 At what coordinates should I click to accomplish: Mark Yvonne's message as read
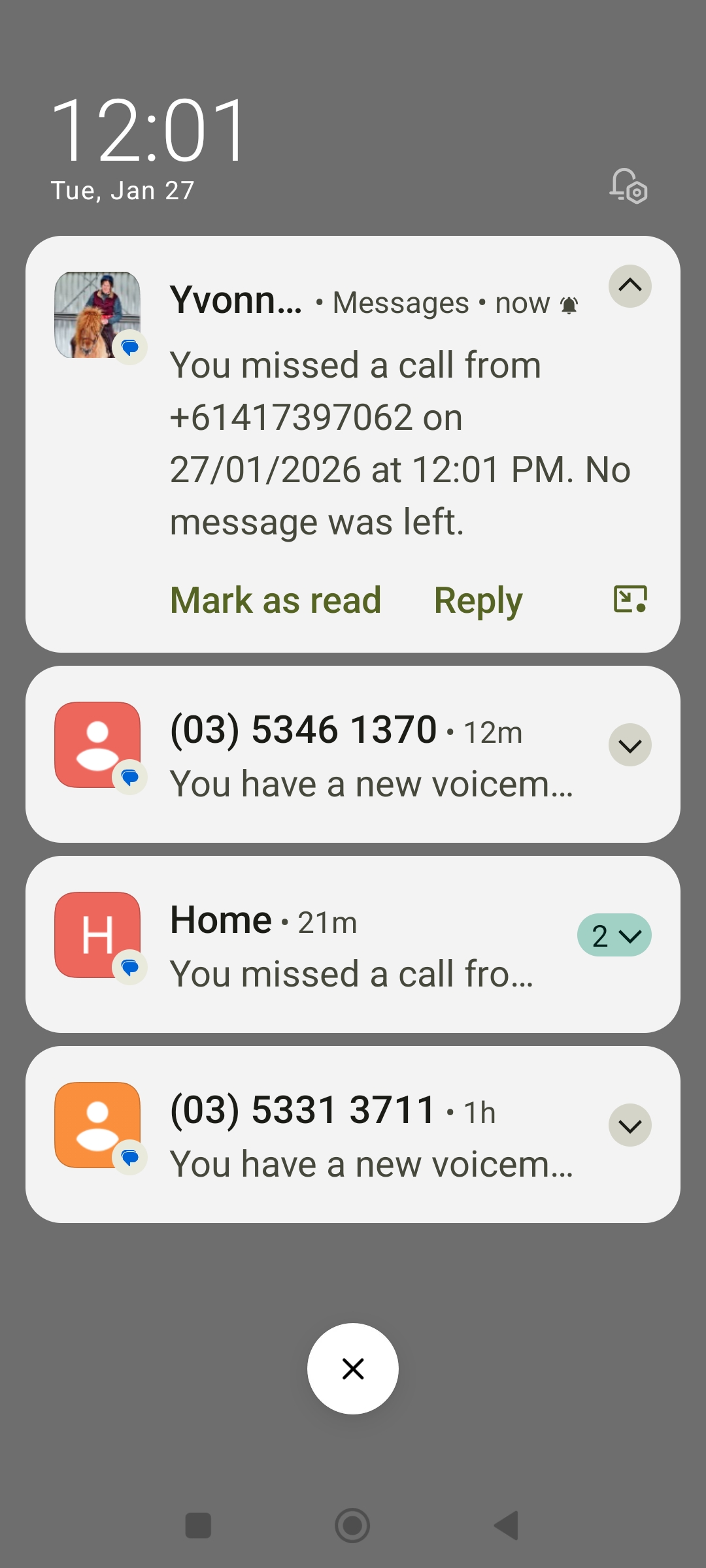click(x=275, y=600)
